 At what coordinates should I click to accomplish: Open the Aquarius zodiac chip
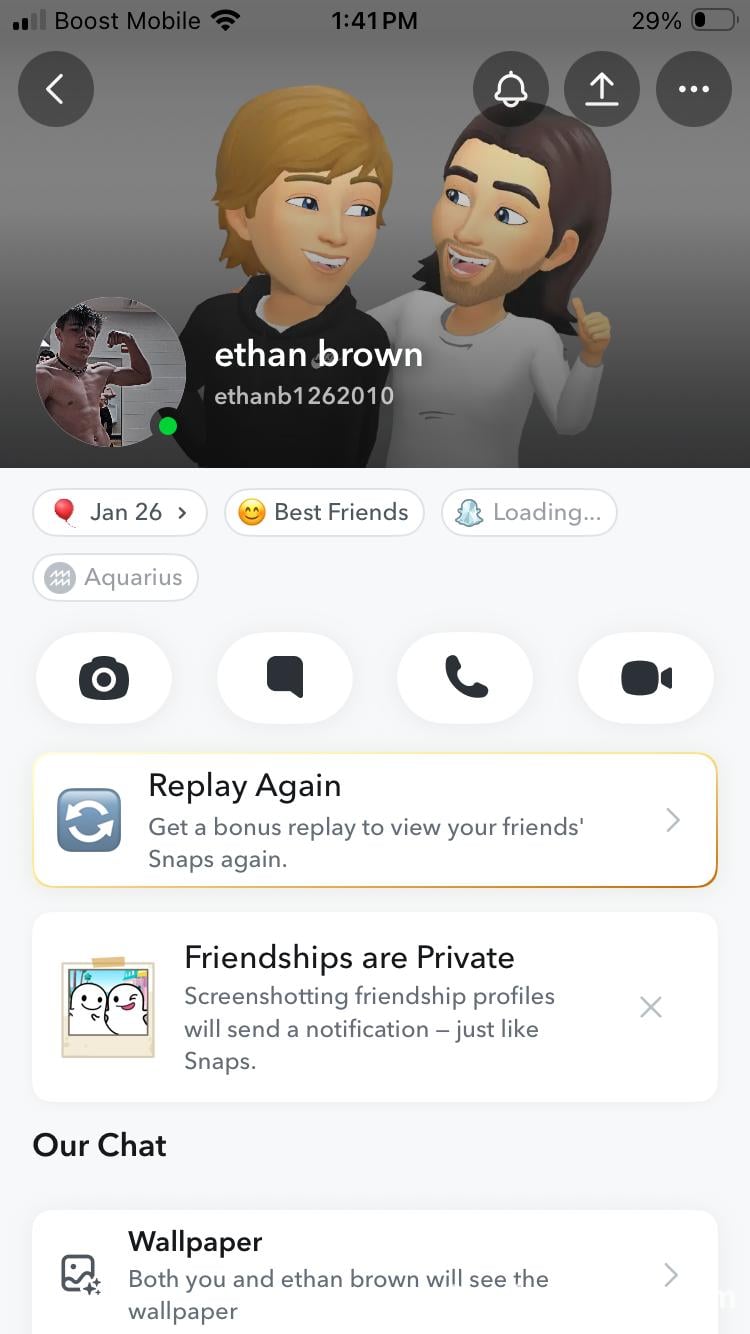point(115,577)
